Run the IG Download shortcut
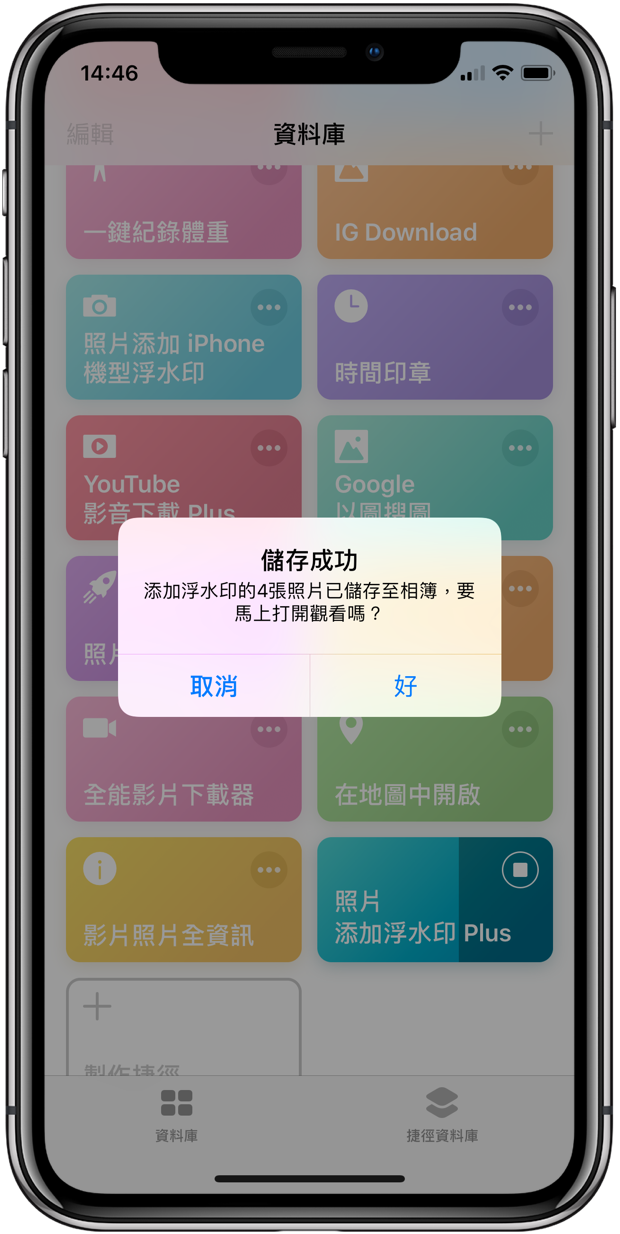 tap(435, 210)
